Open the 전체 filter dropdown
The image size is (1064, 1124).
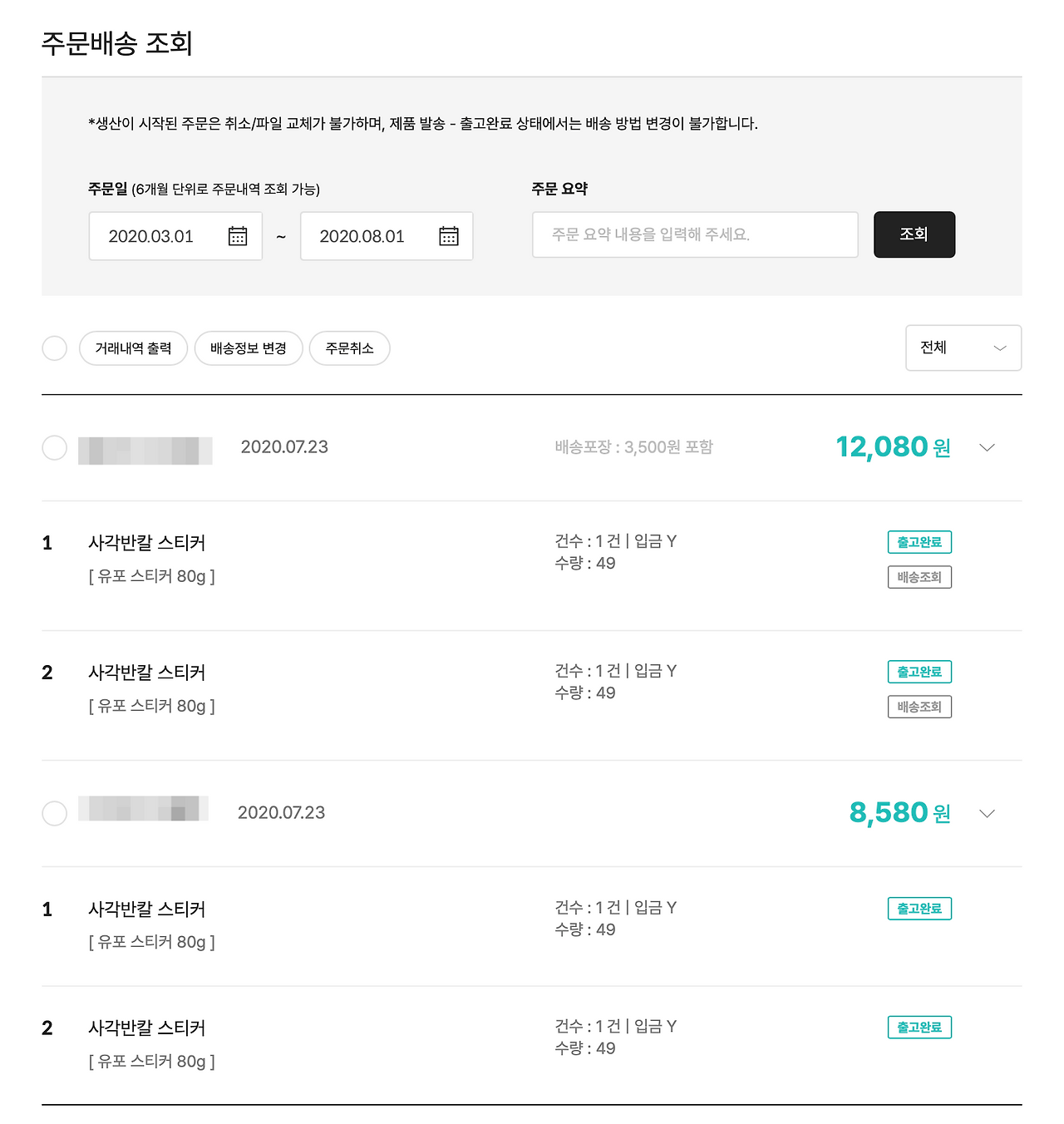963,348
